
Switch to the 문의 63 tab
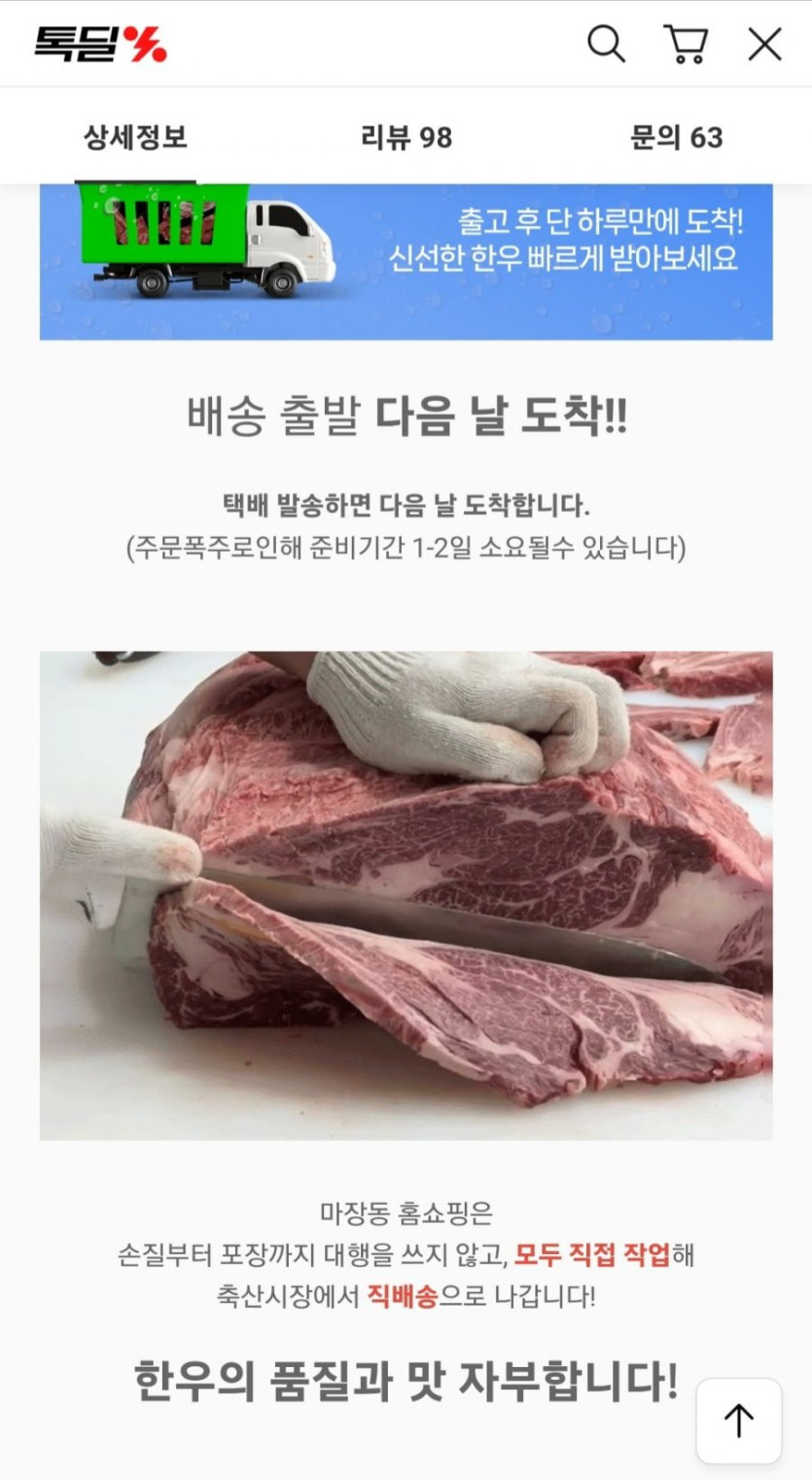pyautogui.click(x=676, y=137)
